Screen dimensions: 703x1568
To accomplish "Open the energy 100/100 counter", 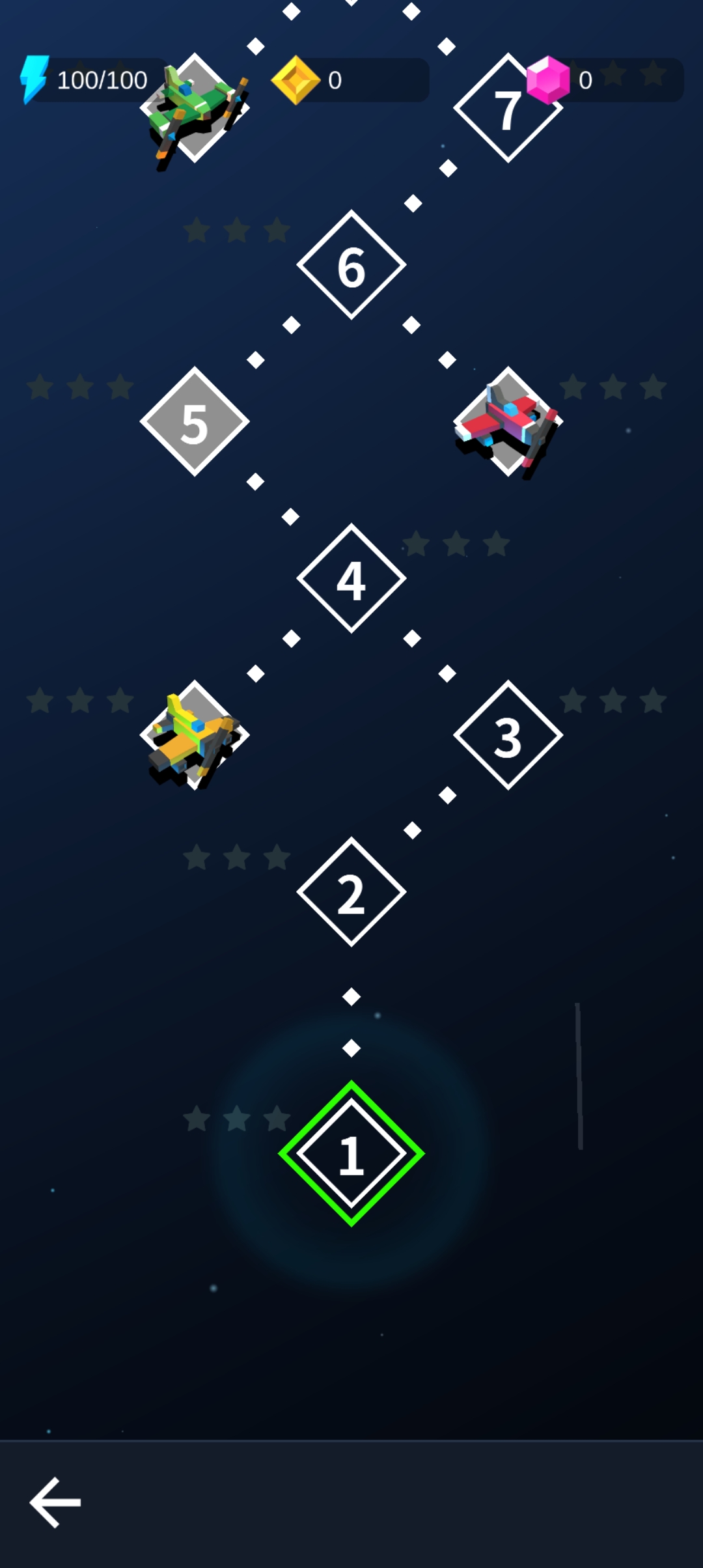I will 91,80.
